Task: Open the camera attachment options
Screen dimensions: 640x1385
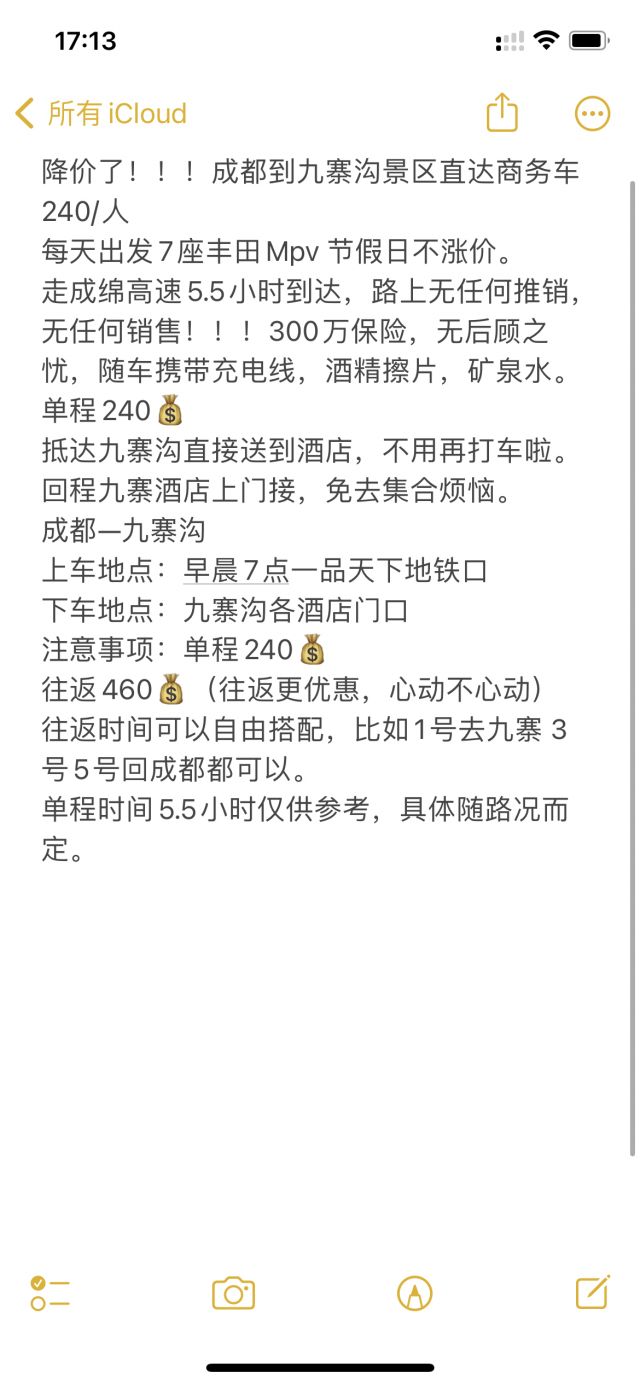Action: 233,1293
